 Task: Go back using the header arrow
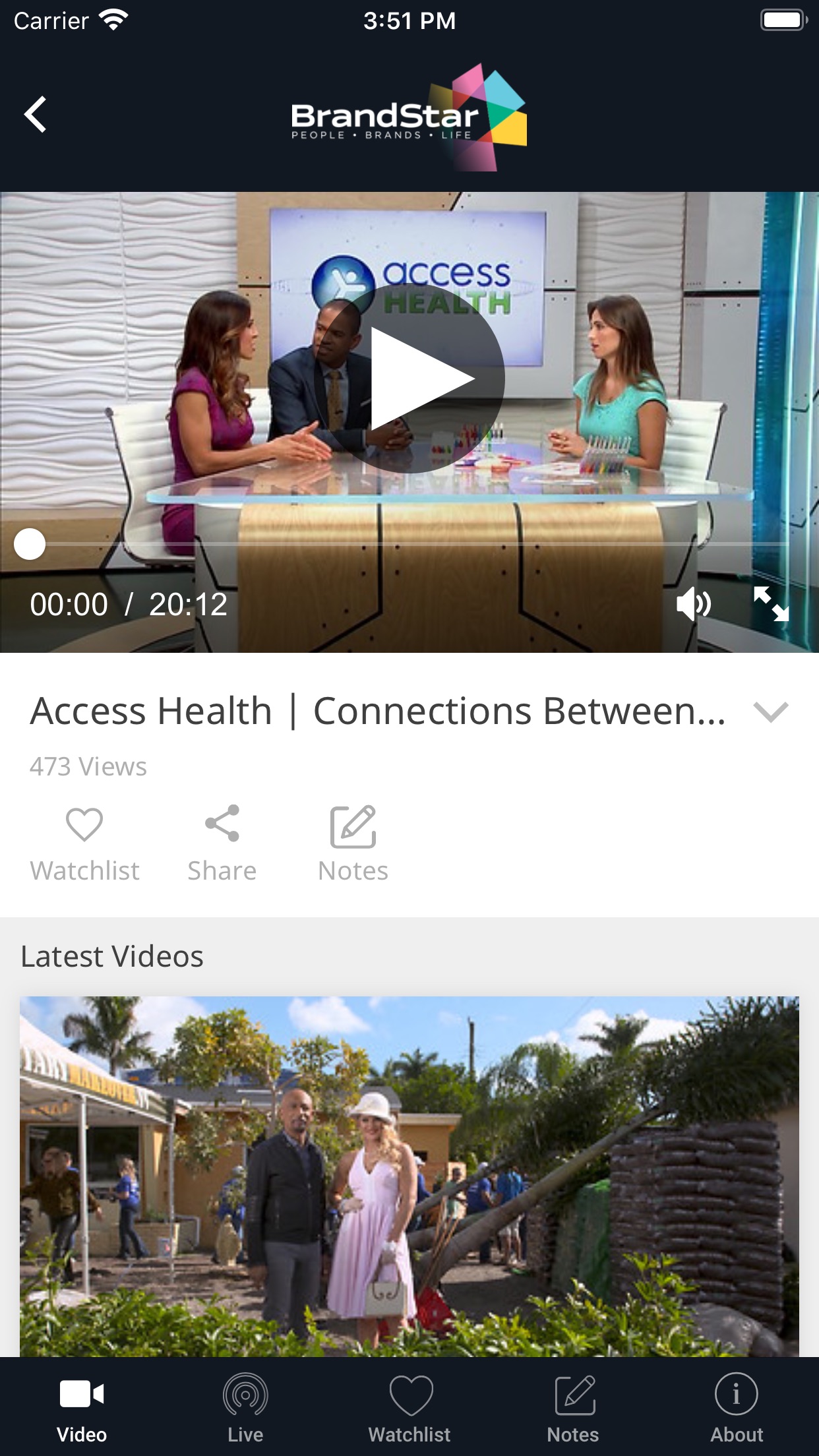click(36, 115)
